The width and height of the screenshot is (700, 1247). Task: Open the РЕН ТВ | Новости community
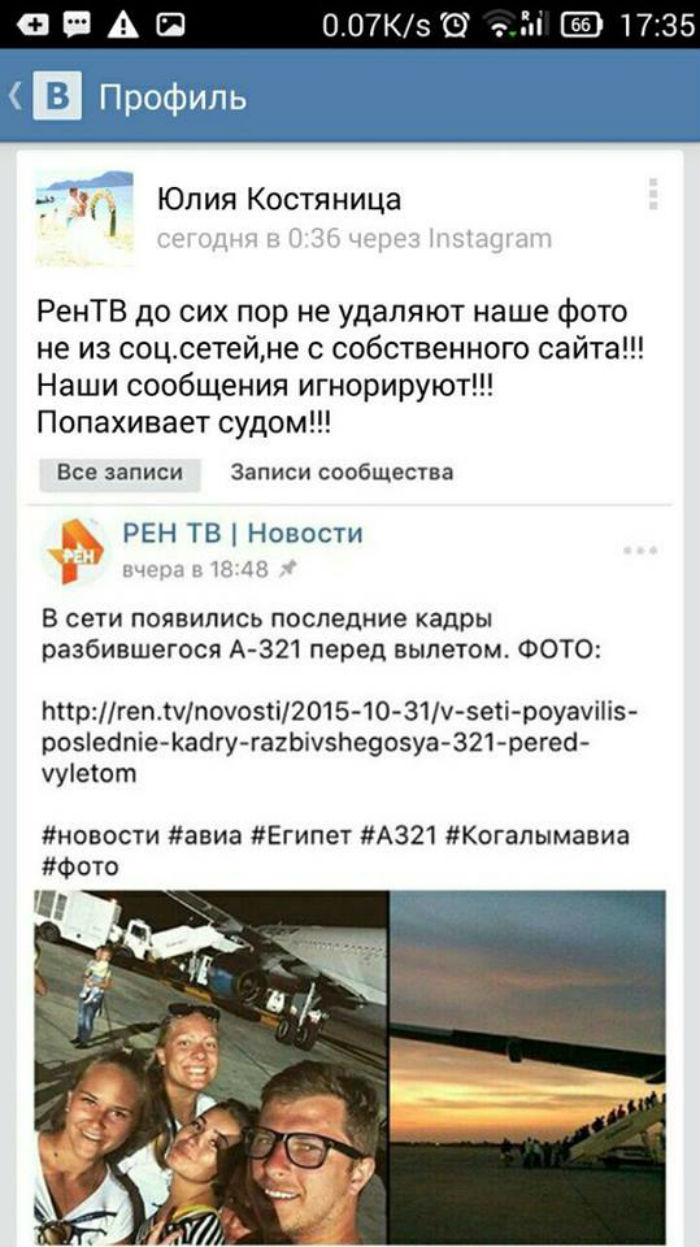tap(242, 534)
